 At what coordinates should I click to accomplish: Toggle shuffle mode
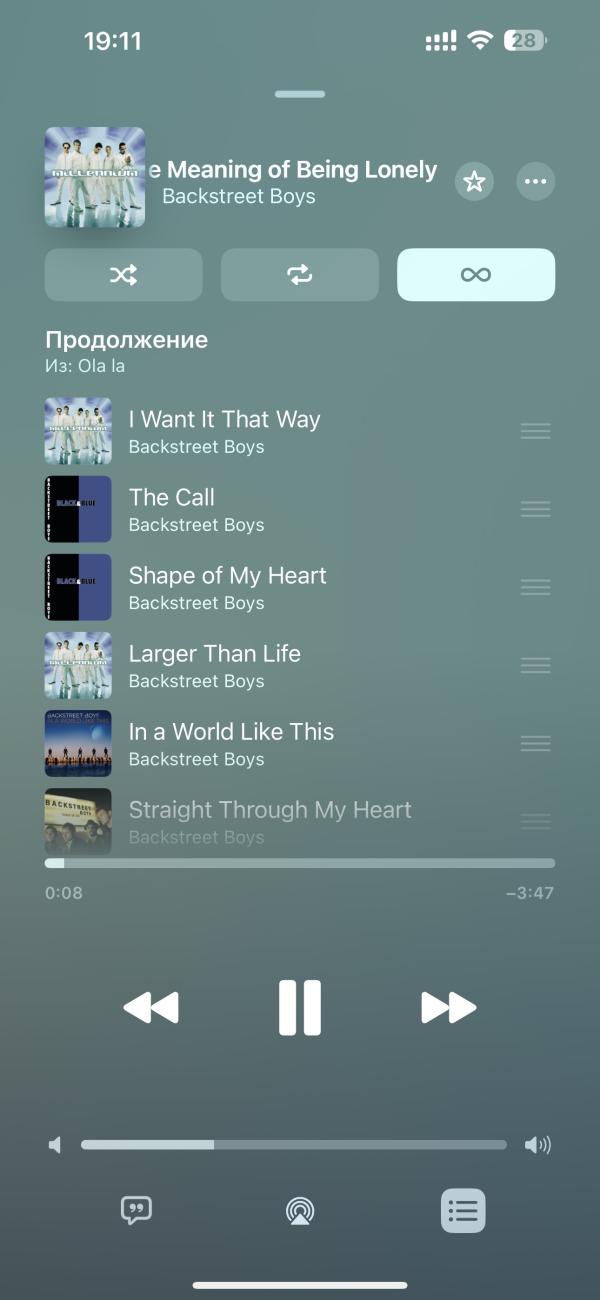pos(124,275)
